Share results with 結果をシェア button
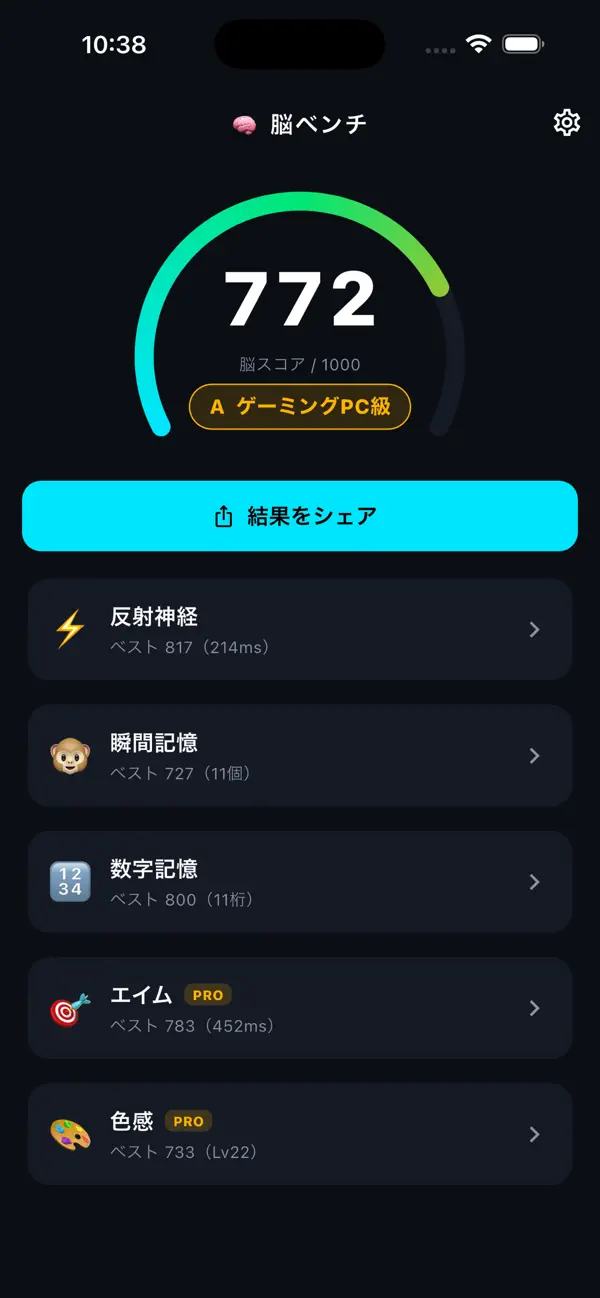 [x=300, y=516]
